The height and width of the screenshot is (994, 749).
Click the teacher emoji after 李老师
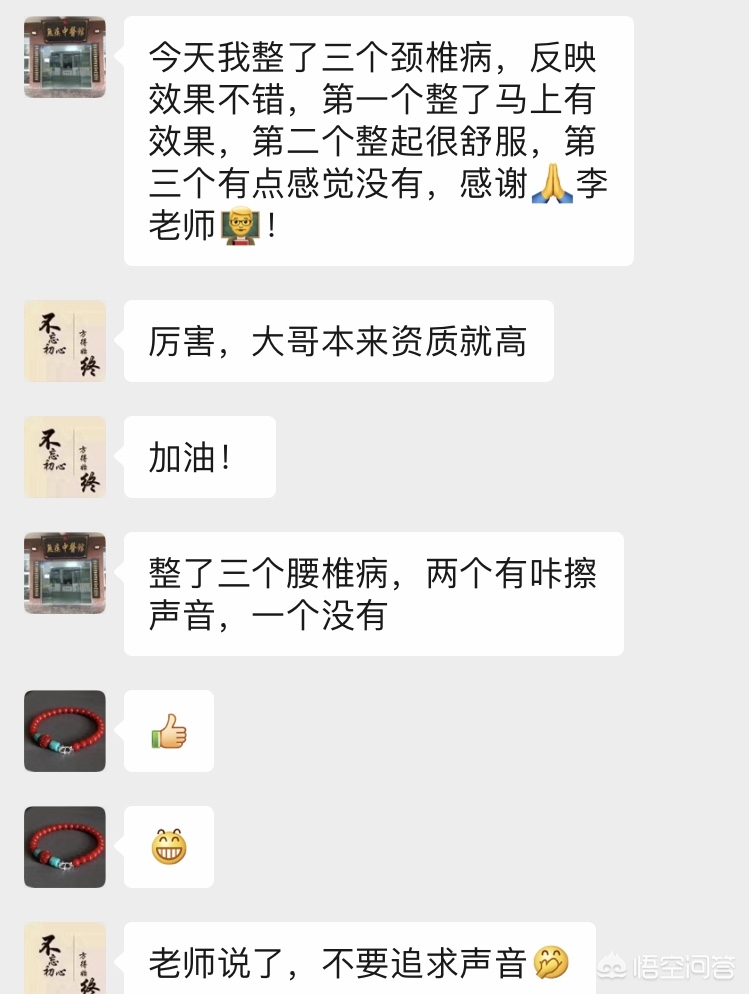coord(240,226)
